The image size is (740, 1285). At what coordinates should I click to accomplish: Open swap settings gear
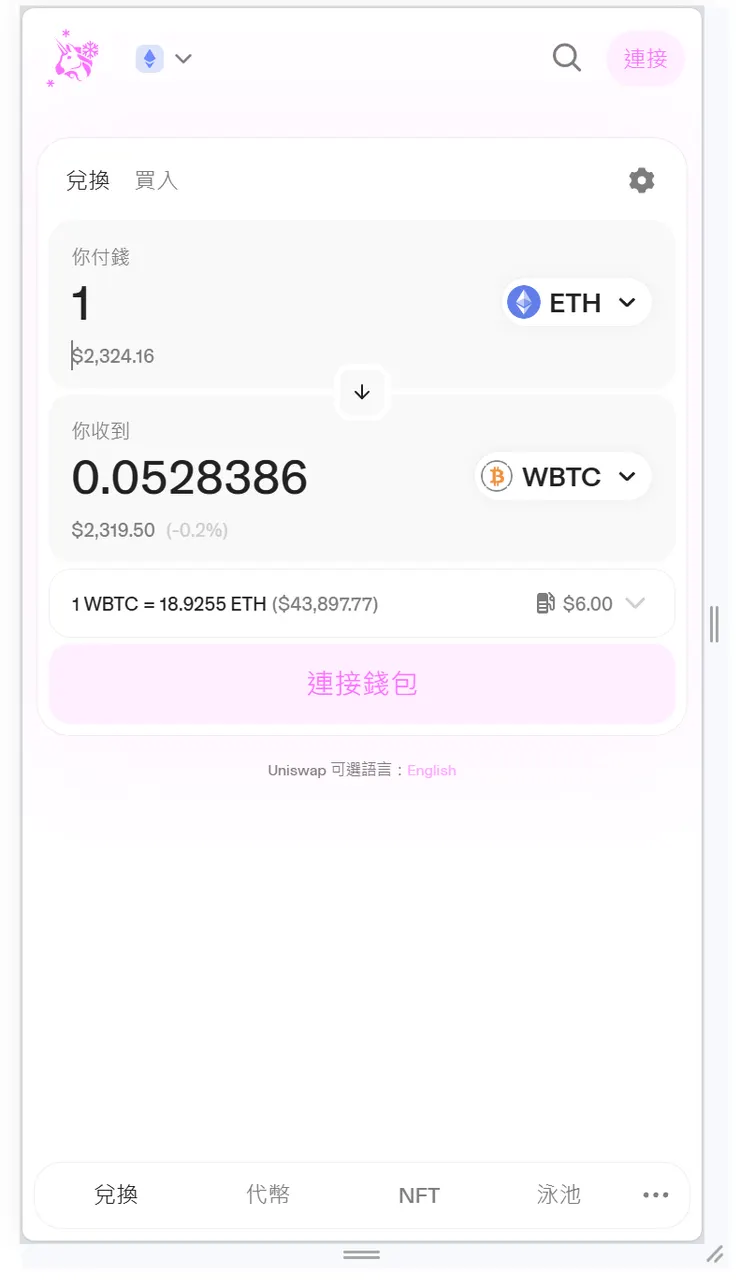(641, 180)
